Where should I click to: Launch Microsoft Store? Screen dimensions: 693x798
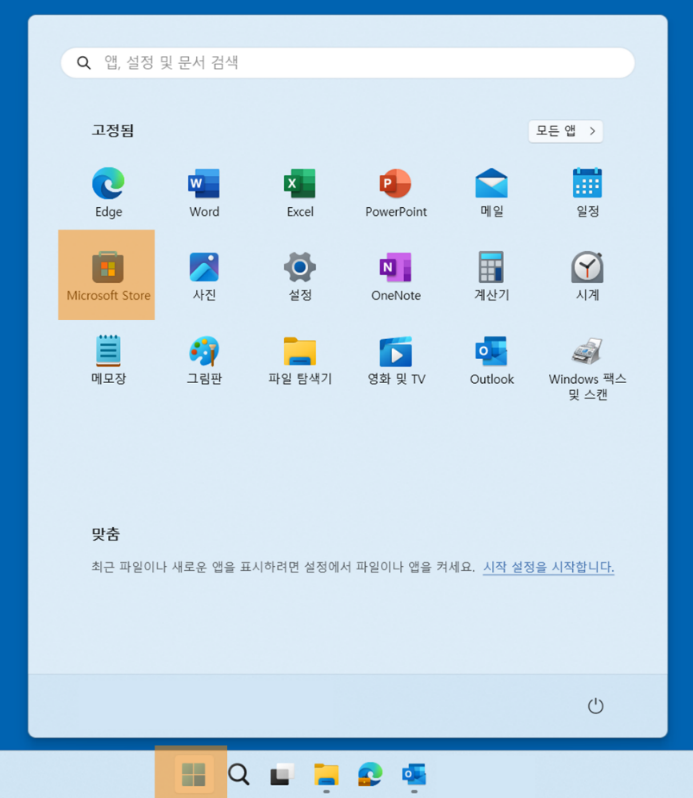point(107,275)
